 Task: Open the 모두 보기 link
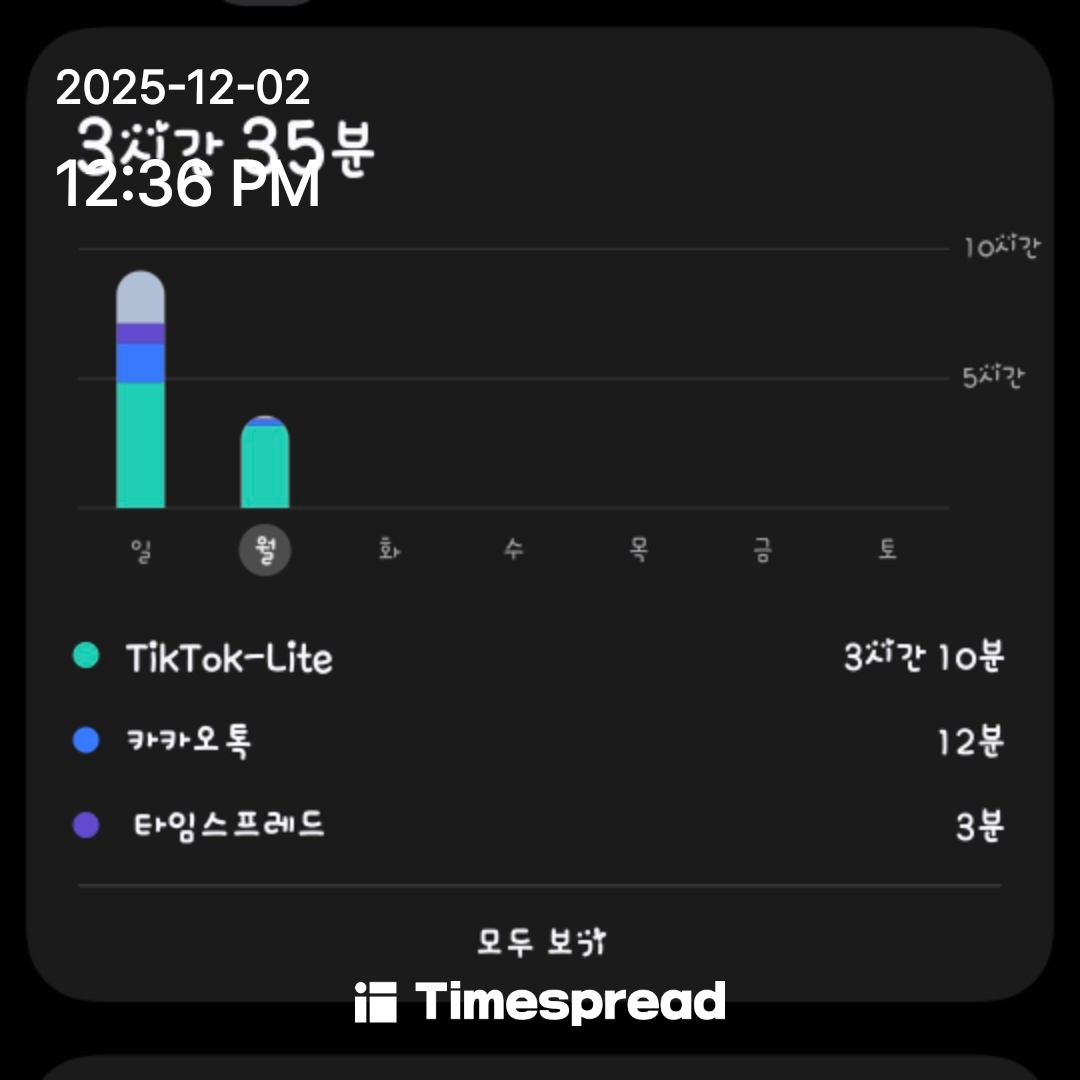coord(540,941)
